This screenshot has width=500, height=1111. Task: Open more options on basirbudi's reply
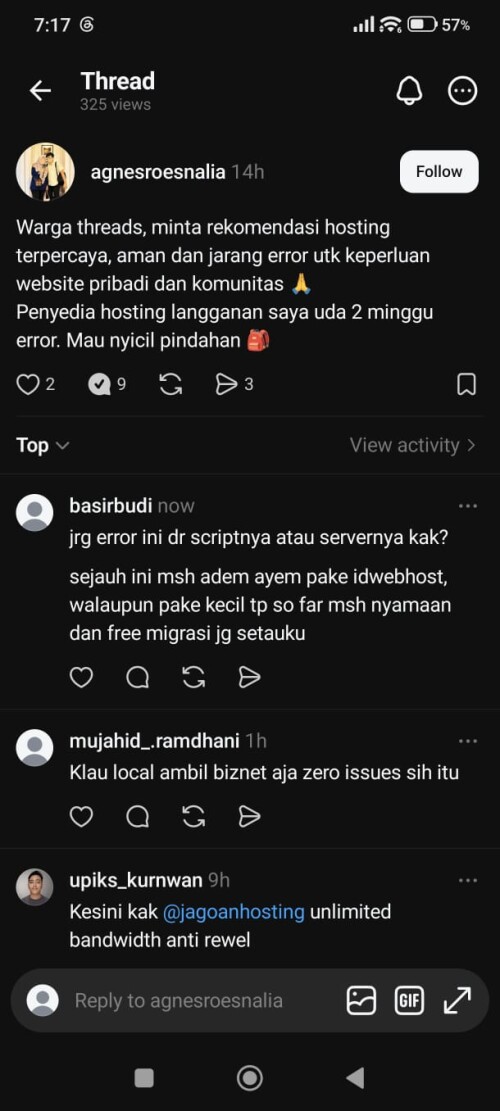[x=467, y=506]
